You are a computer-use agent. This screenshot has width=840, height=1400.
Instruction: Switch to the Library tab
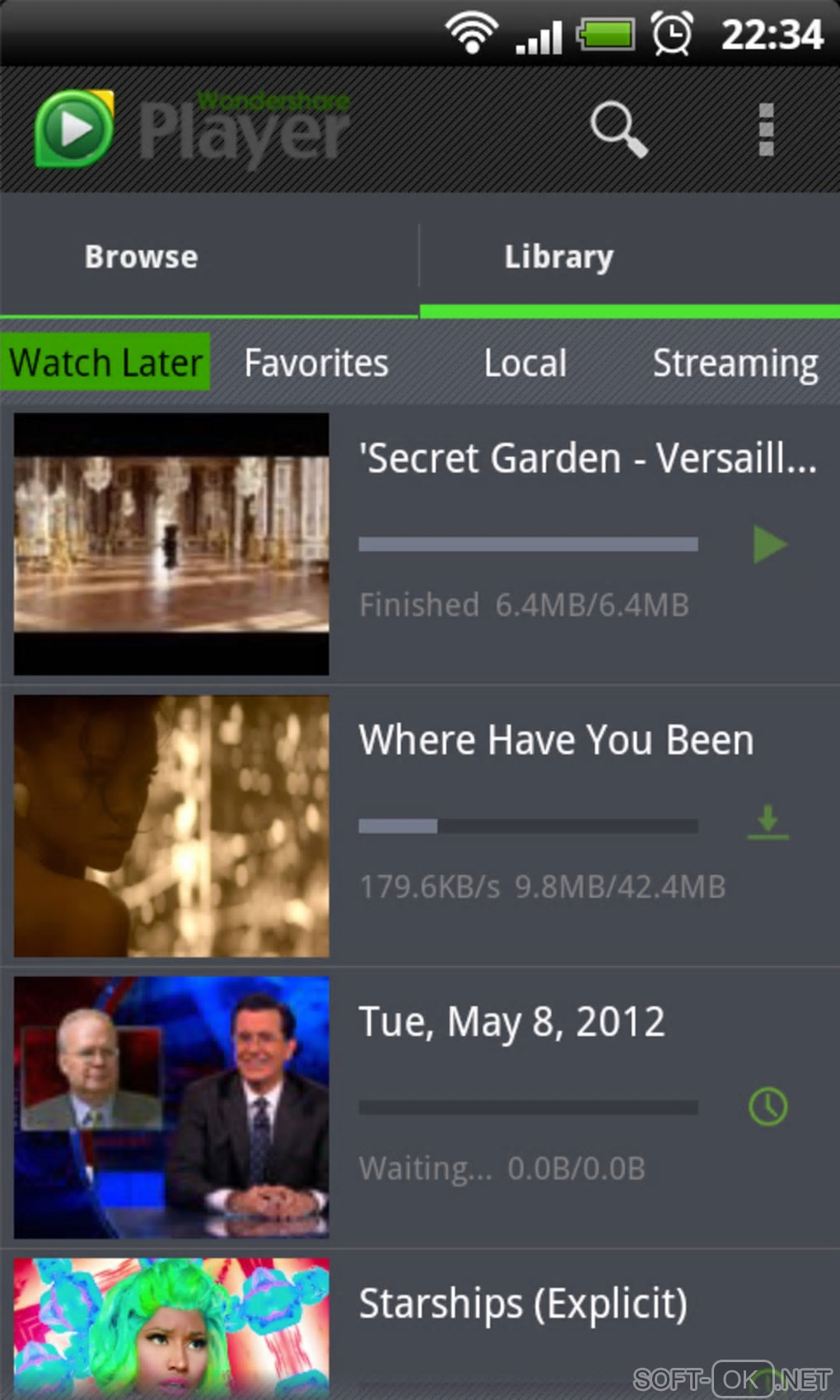click(559, 257)
